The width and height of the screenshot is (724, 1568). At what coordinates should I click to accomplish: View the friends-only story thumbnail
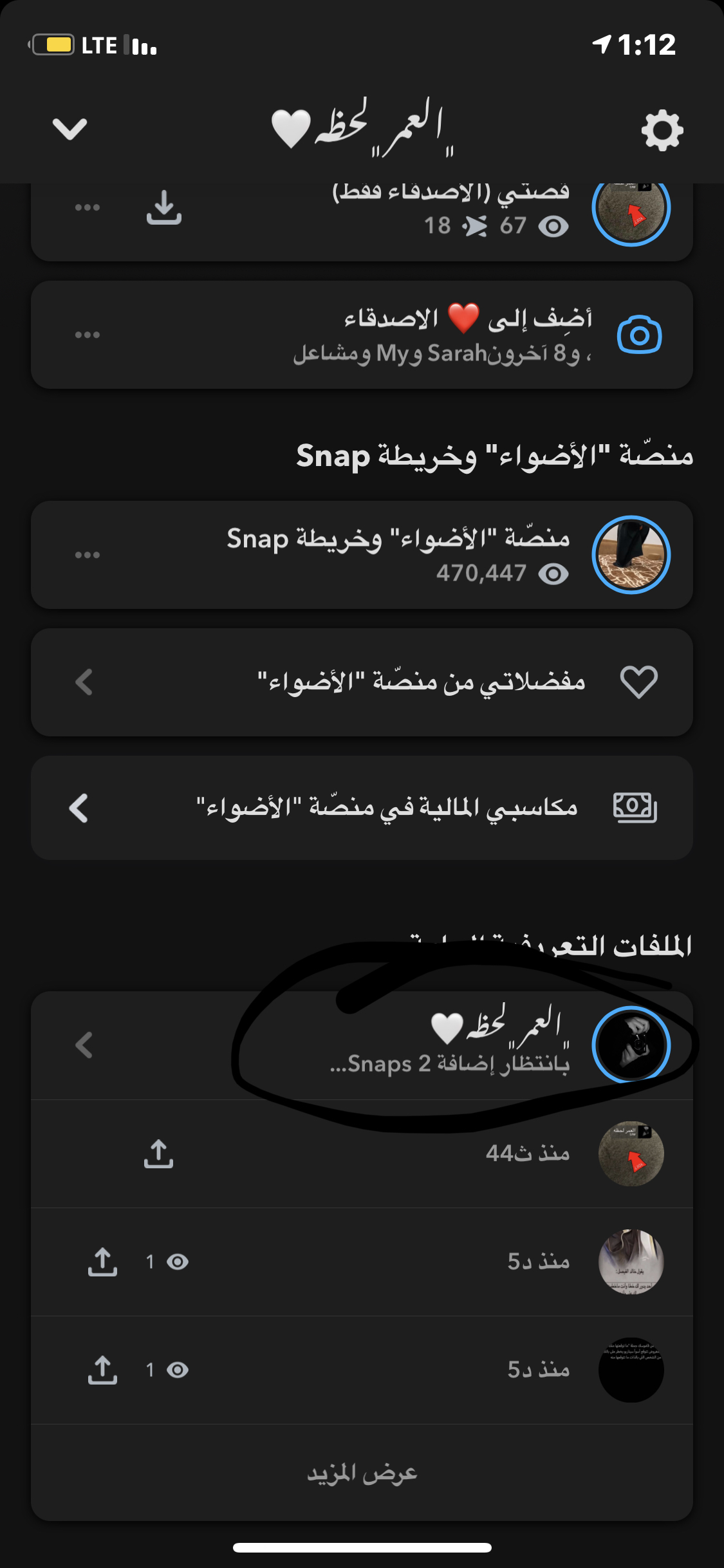tap(631, 209)
